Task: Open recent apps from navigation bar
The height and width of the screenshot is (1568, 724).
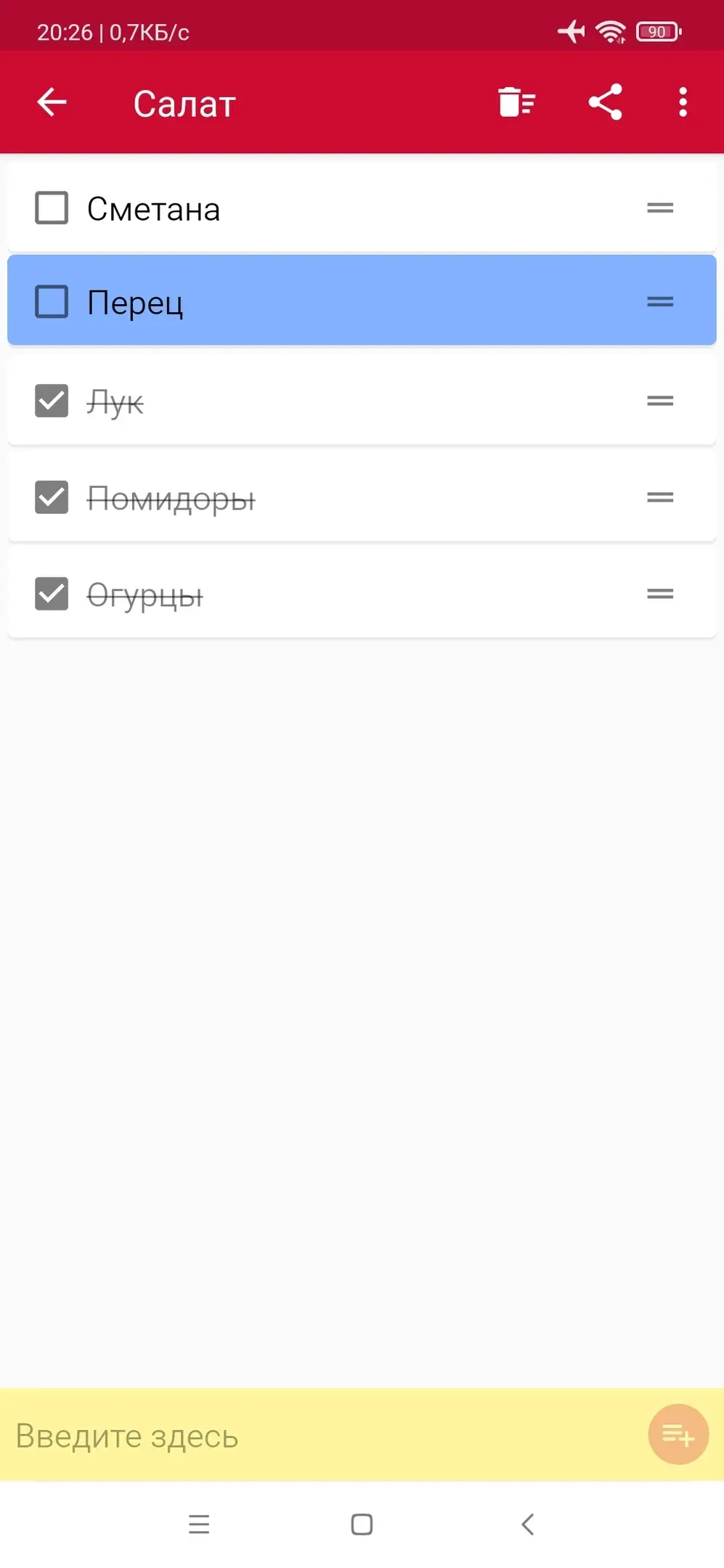Action: [x=199, y=1524]
